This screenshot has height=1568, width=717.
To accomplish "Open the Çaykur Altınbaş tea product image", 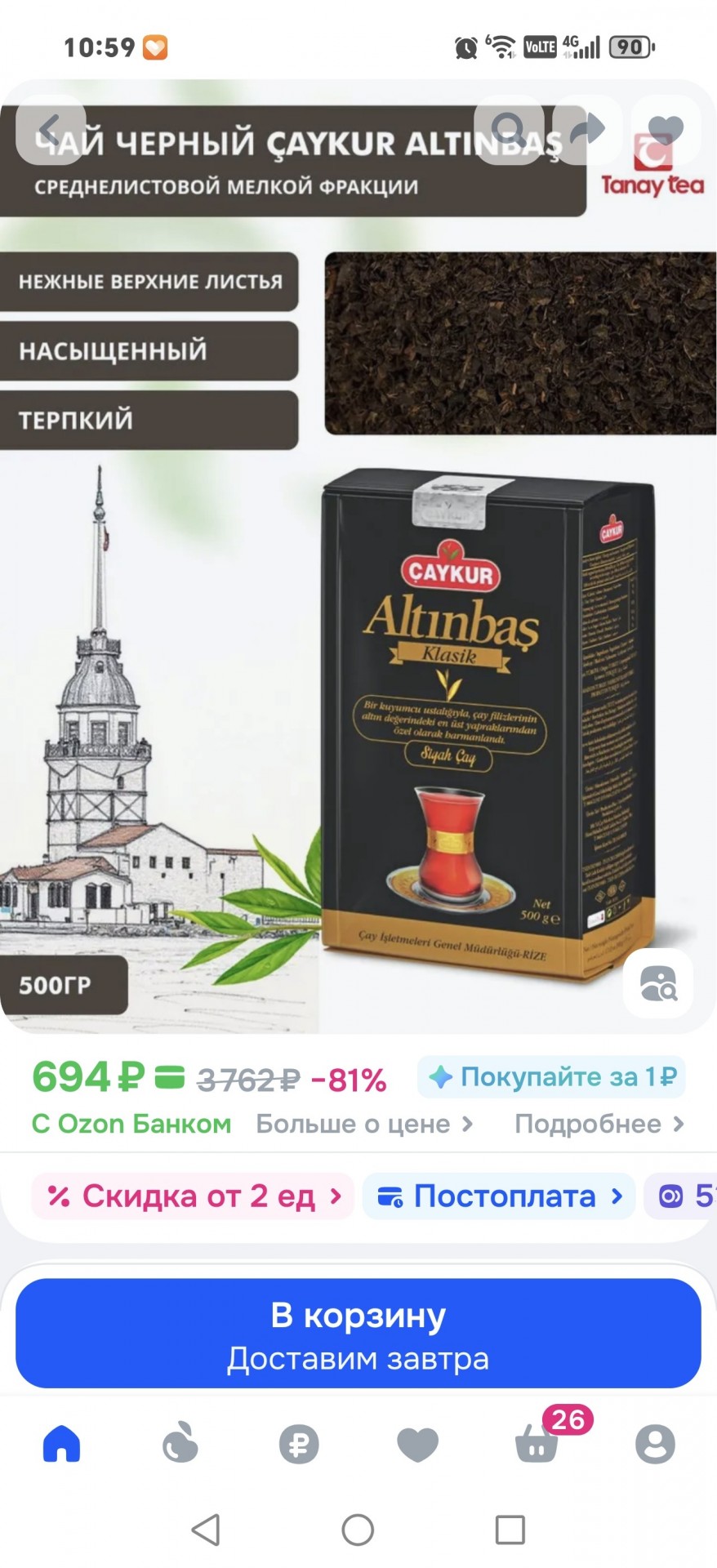I will tap(488, 719).
